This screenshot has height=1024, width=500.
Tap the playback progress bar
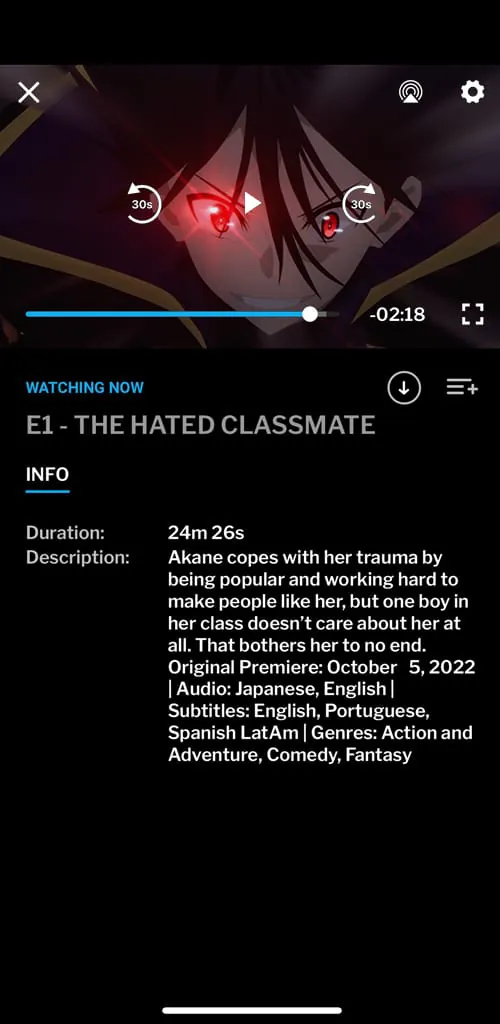click(182, 314)
